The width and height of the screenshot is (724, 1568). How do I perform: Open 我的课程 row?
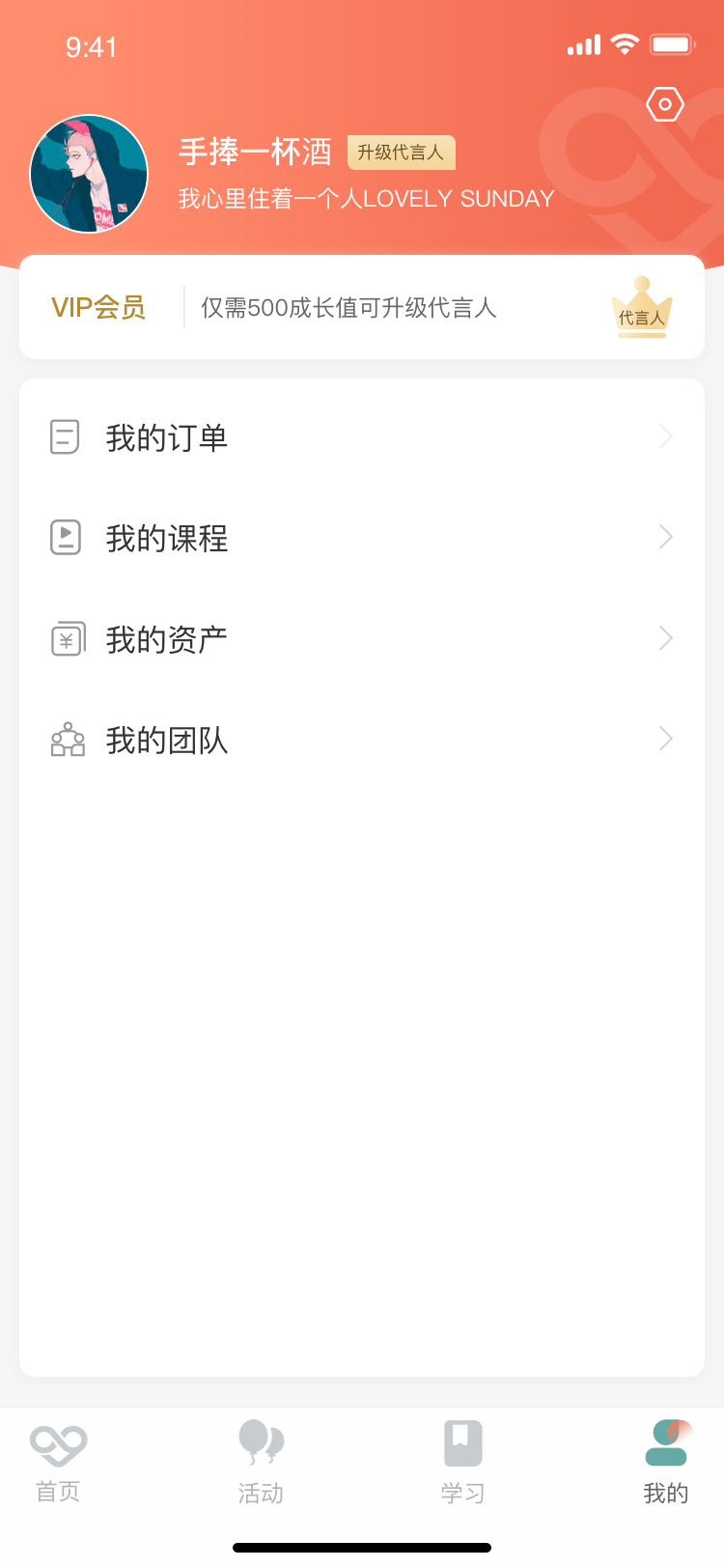[362, 538]
